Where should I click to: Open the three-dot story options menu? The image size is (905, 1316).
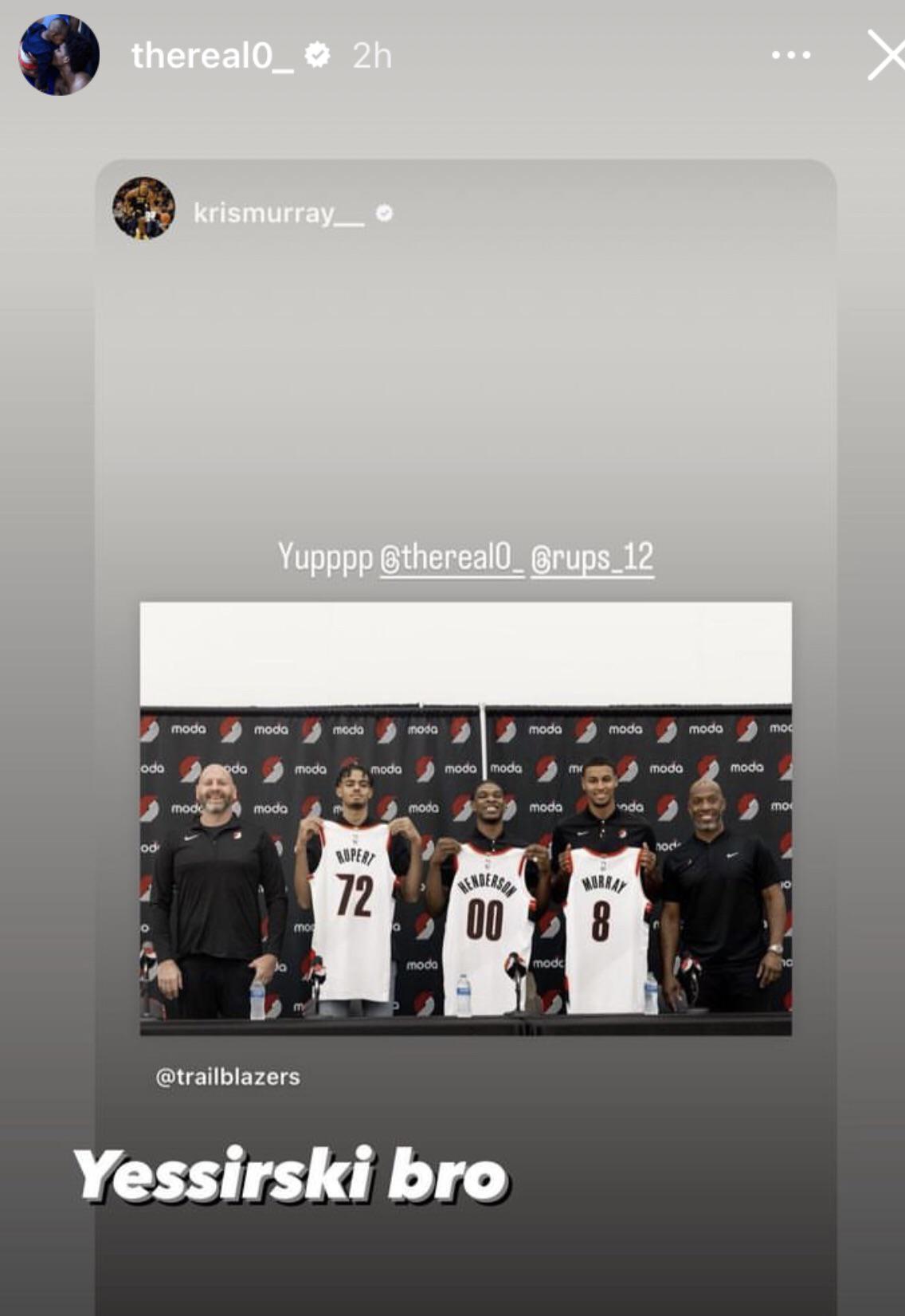click(791, 55)
